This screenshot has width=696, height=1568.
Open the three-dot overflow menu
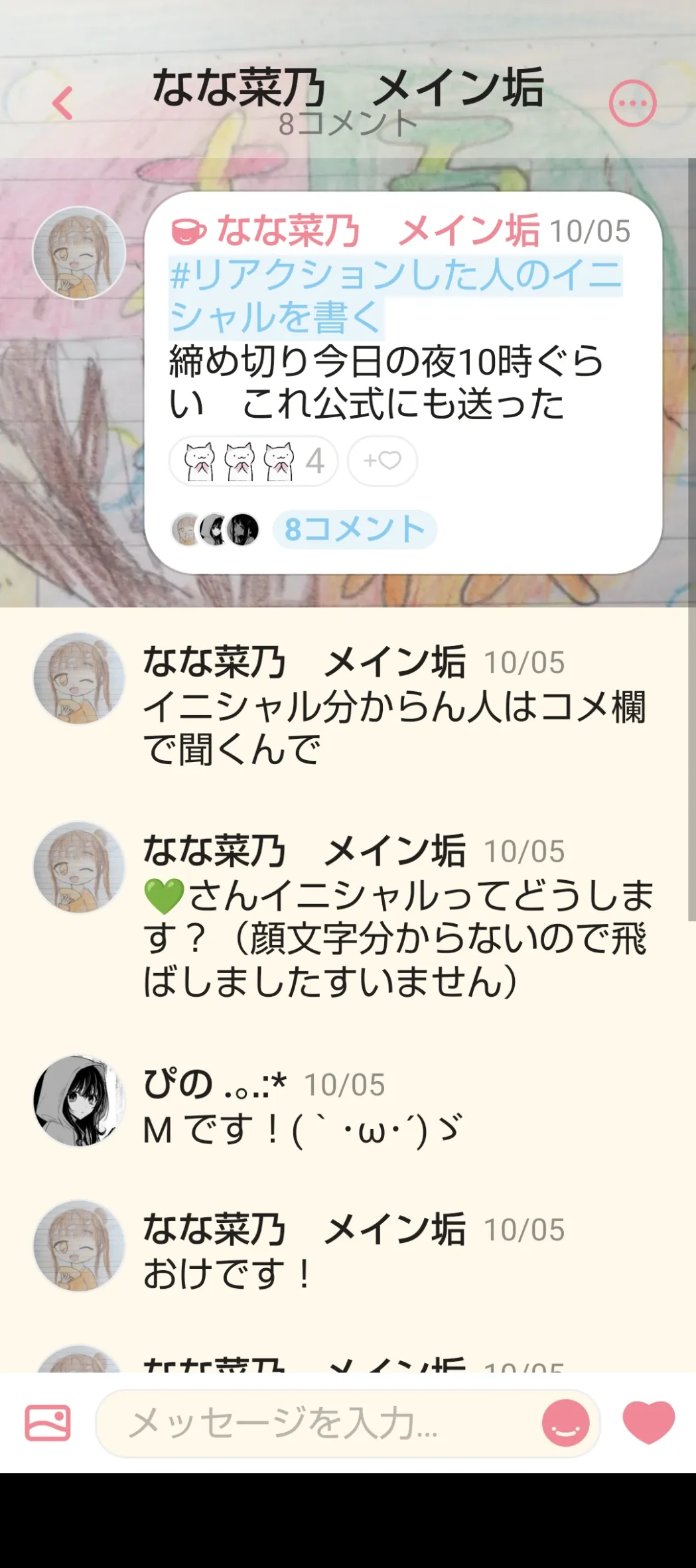pyautogui.click(x=632, y=103)
